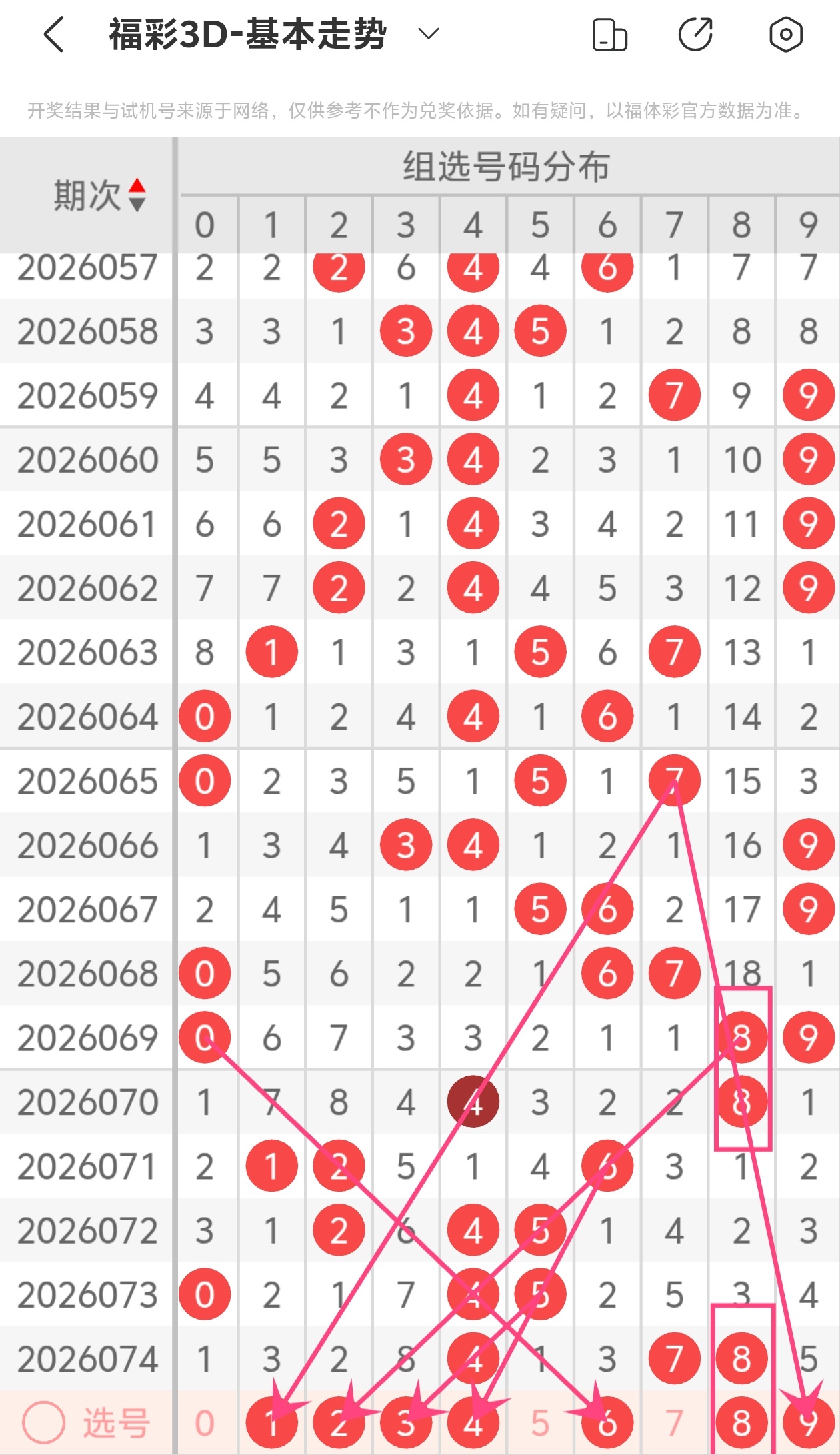Viewport: 840px width, 1455px height.
Task: Select number 7 in the 选号 row
Action: click(674, 1423)
